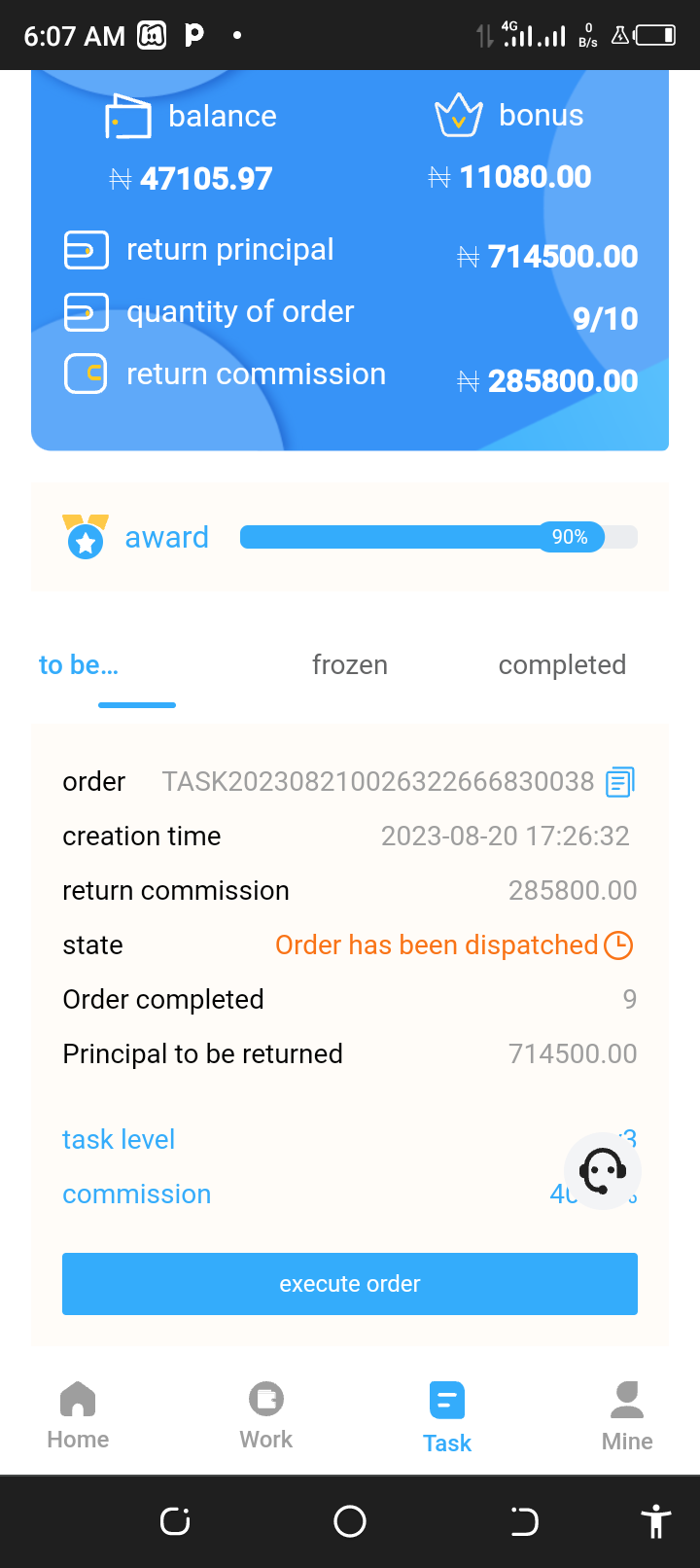Switch to the frozen tab

pos(350,665)
